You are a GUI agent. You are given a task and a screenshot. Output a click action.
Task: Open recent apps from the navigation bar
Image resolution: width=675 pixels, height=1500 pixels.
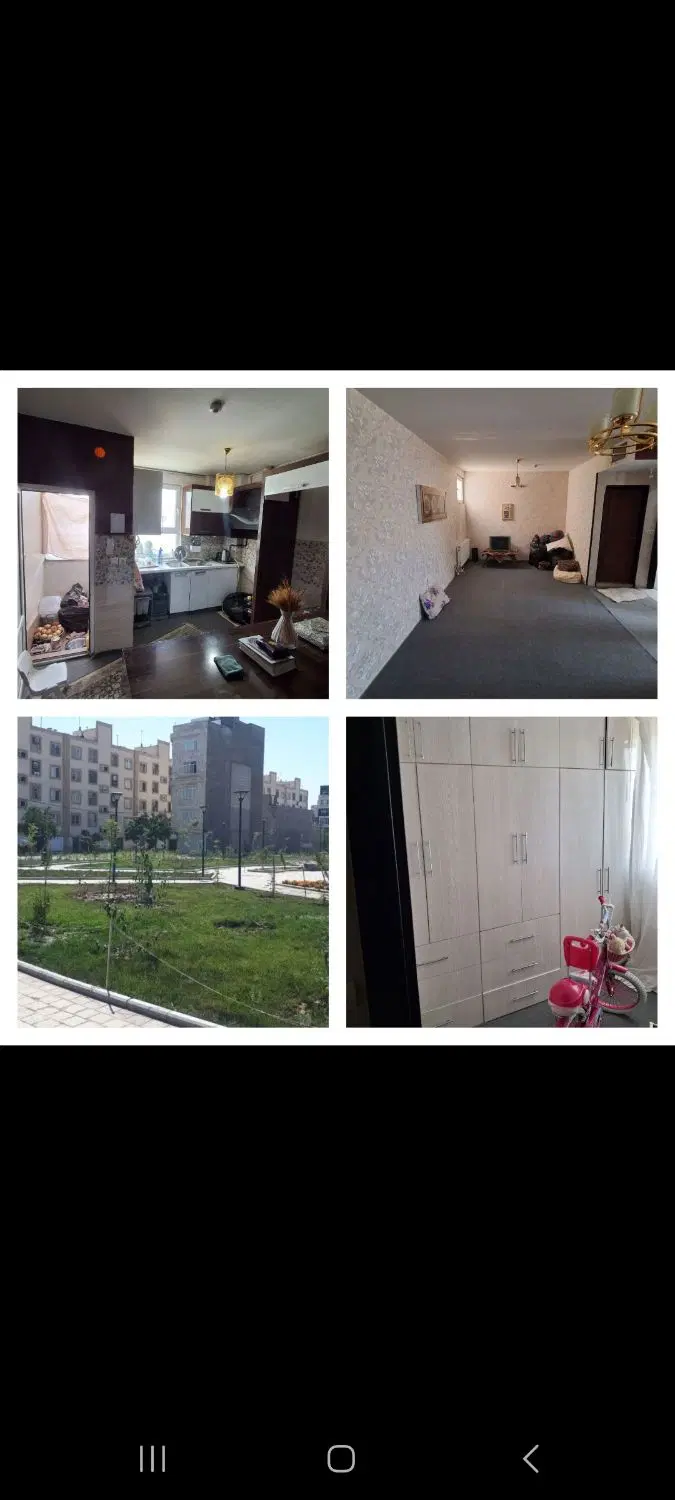click(152, 1459)
